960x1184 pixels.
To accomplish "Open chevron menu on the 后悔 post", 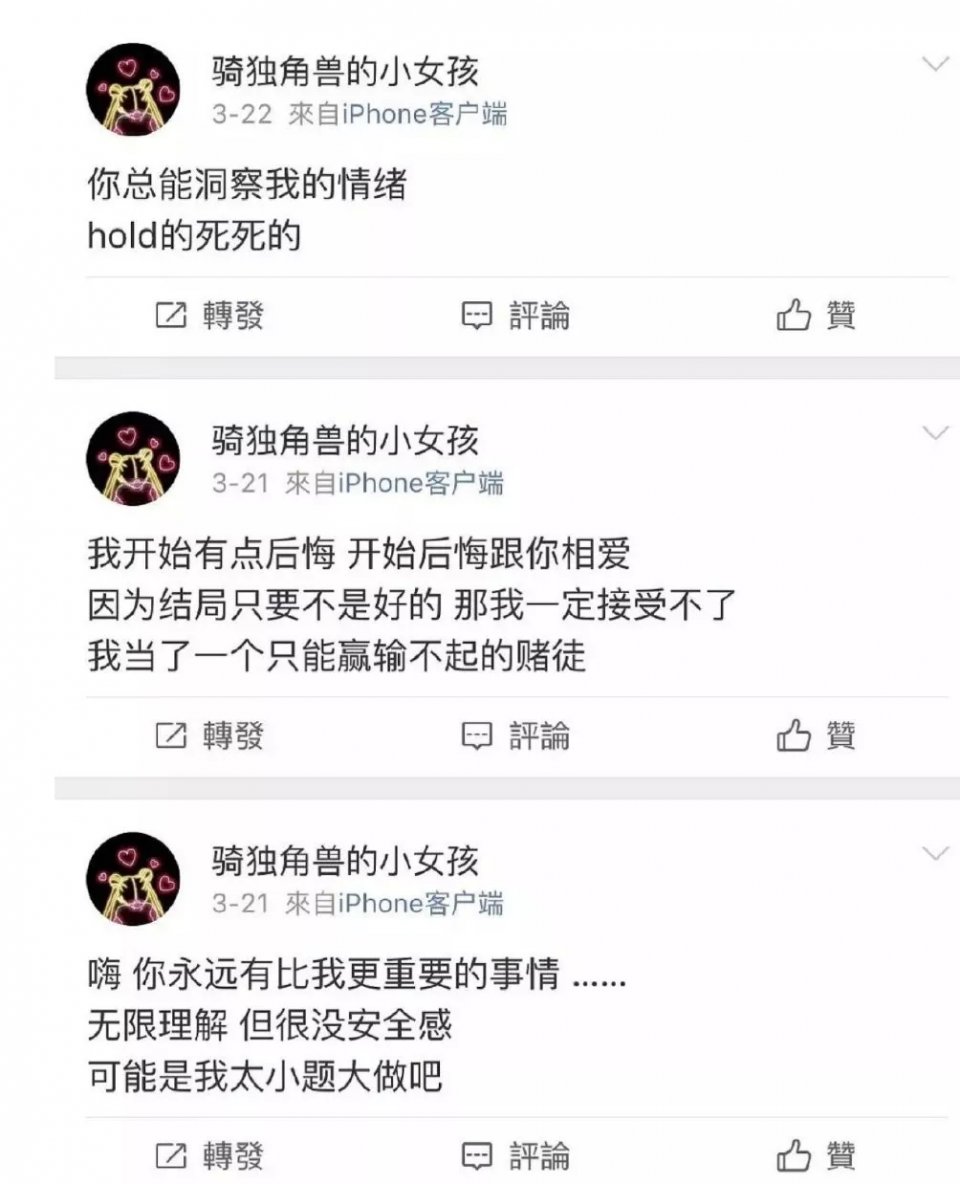I will point(935,433).
